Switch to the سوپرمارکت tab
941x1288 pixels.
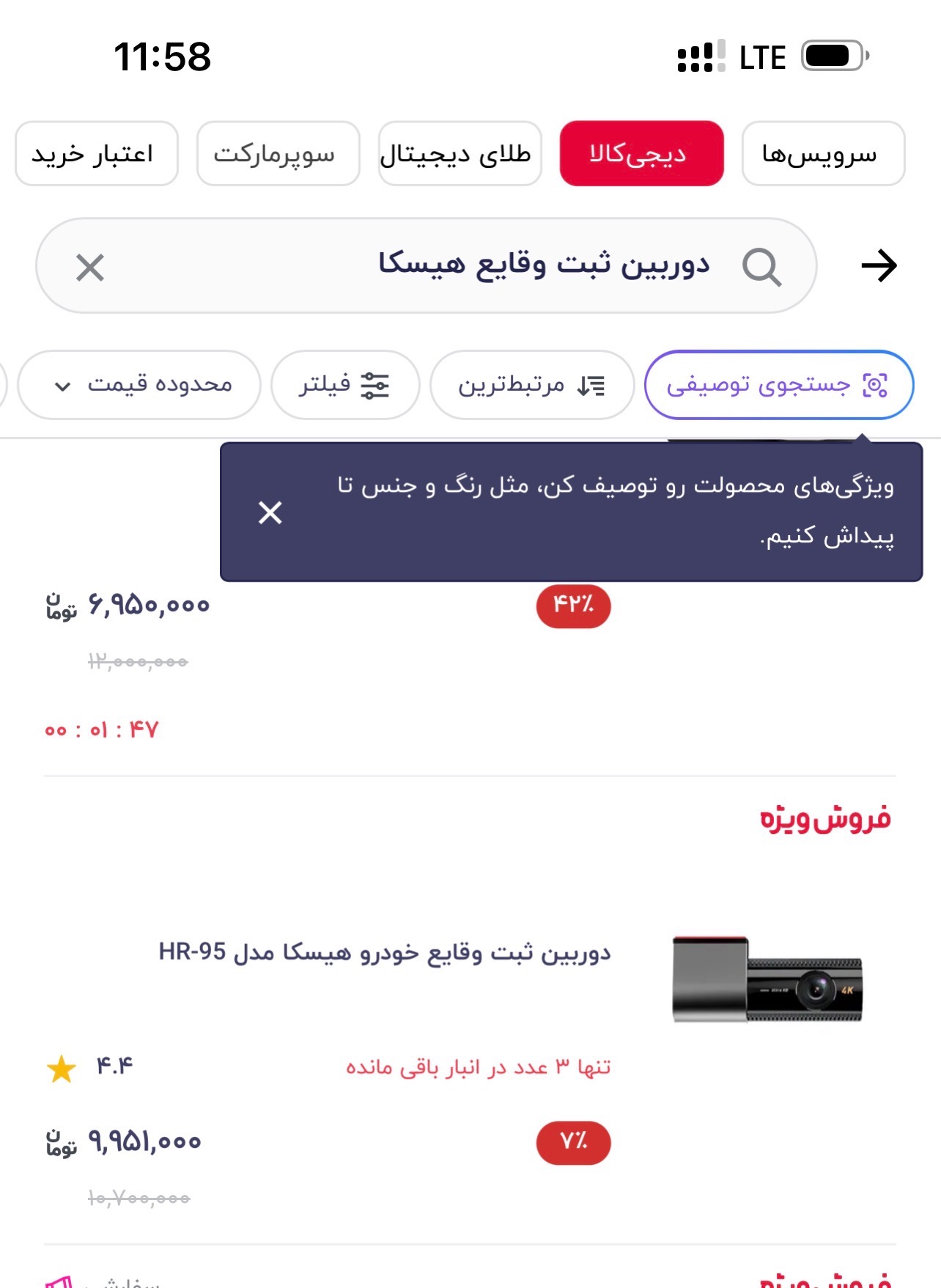(x=278, y=154)
